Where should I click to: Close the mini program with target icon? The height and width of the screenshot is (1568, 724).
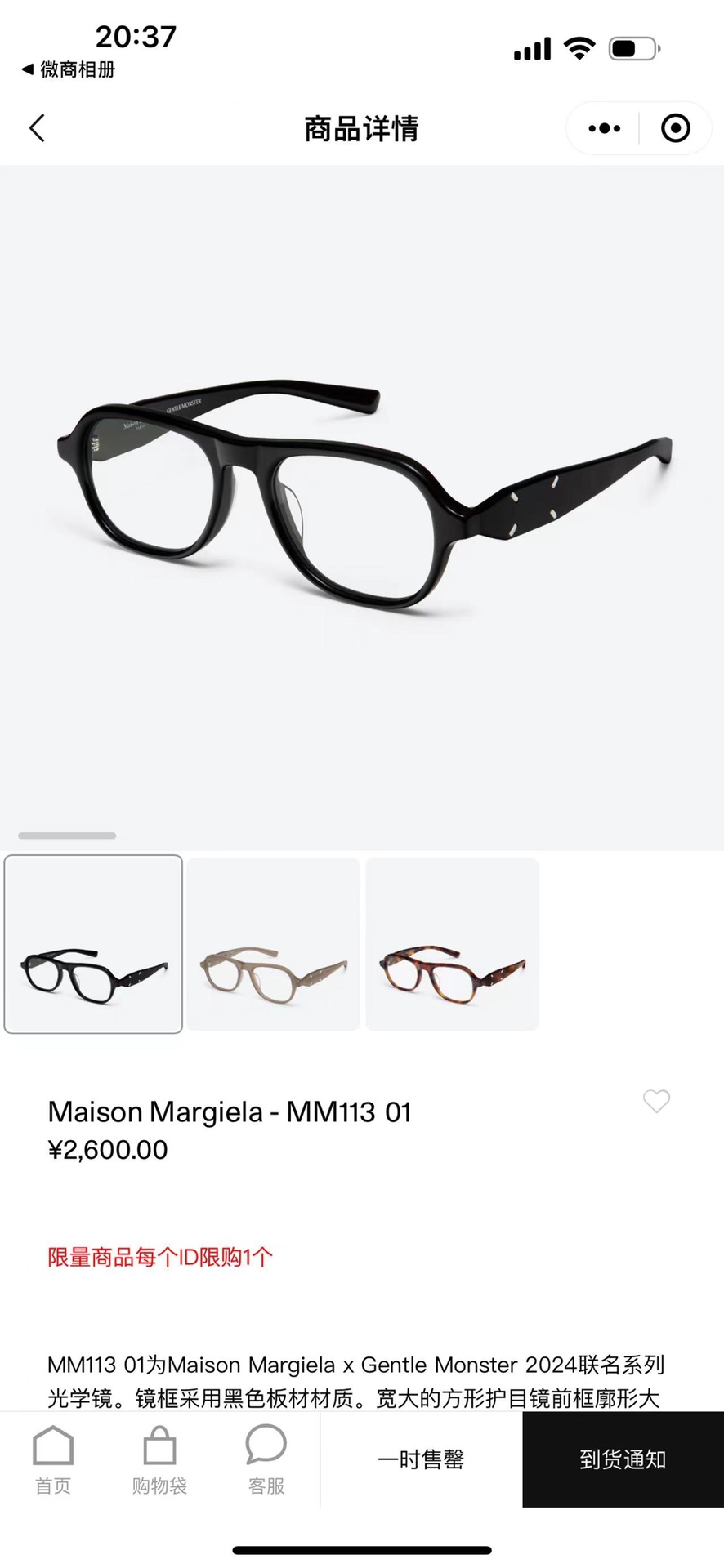tap(675, 128)
